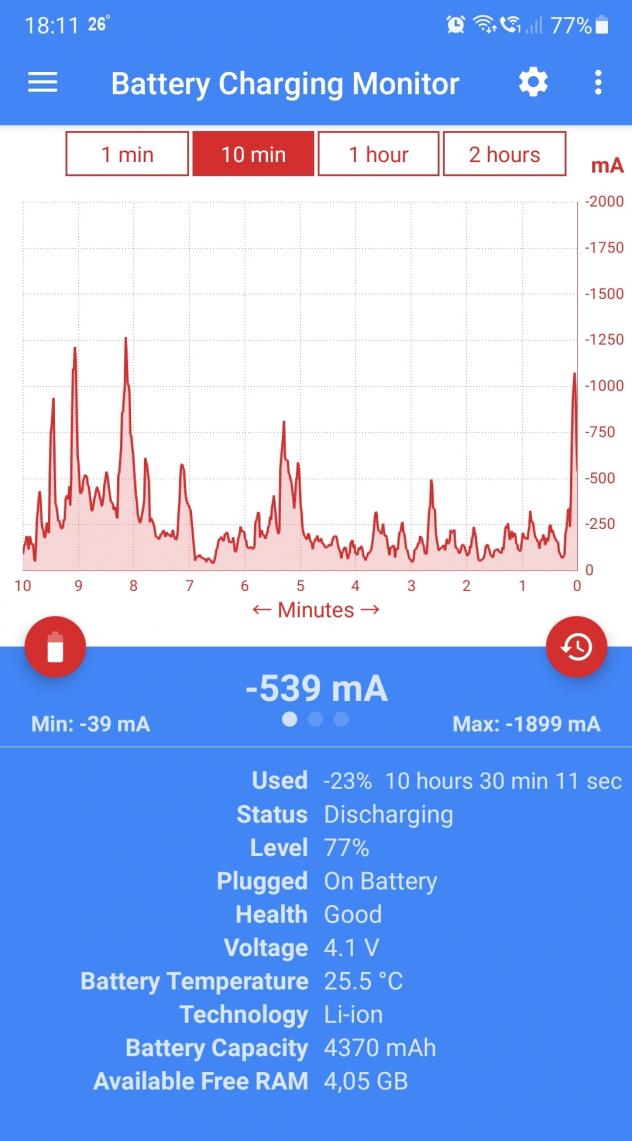Tap the red history clock button

point(576,647)
